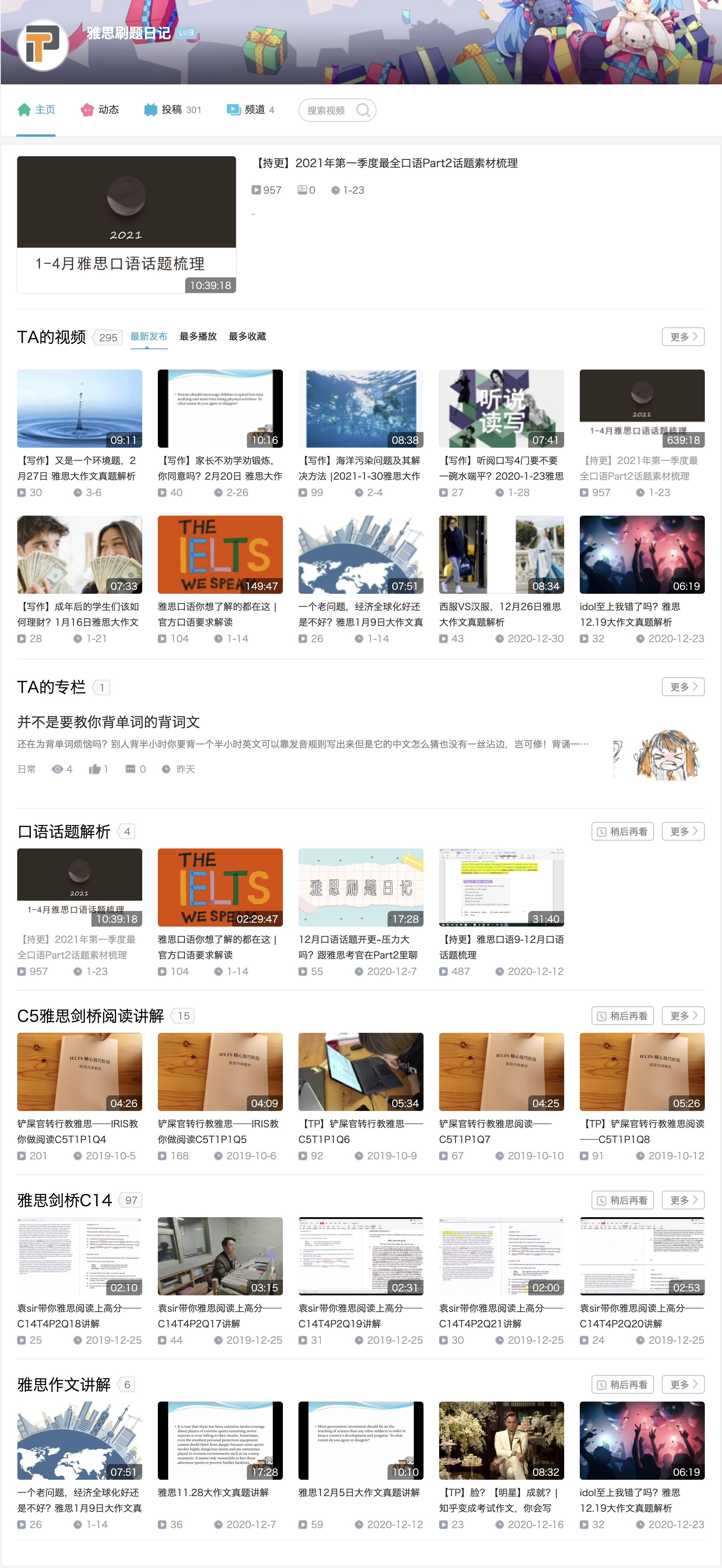Open the 投稿 tab

172,110
